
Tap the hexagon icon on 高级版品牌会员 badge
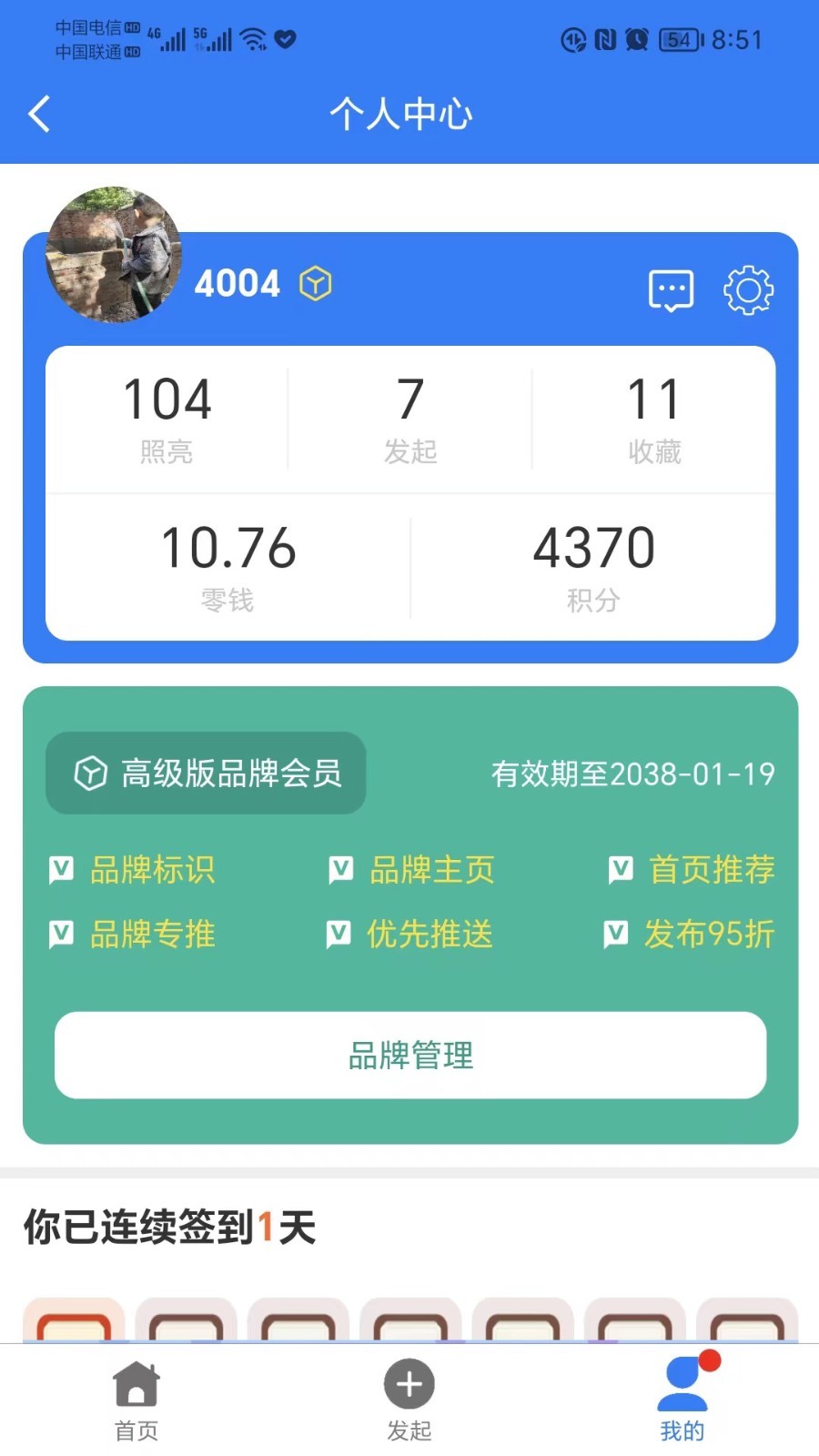90,773
